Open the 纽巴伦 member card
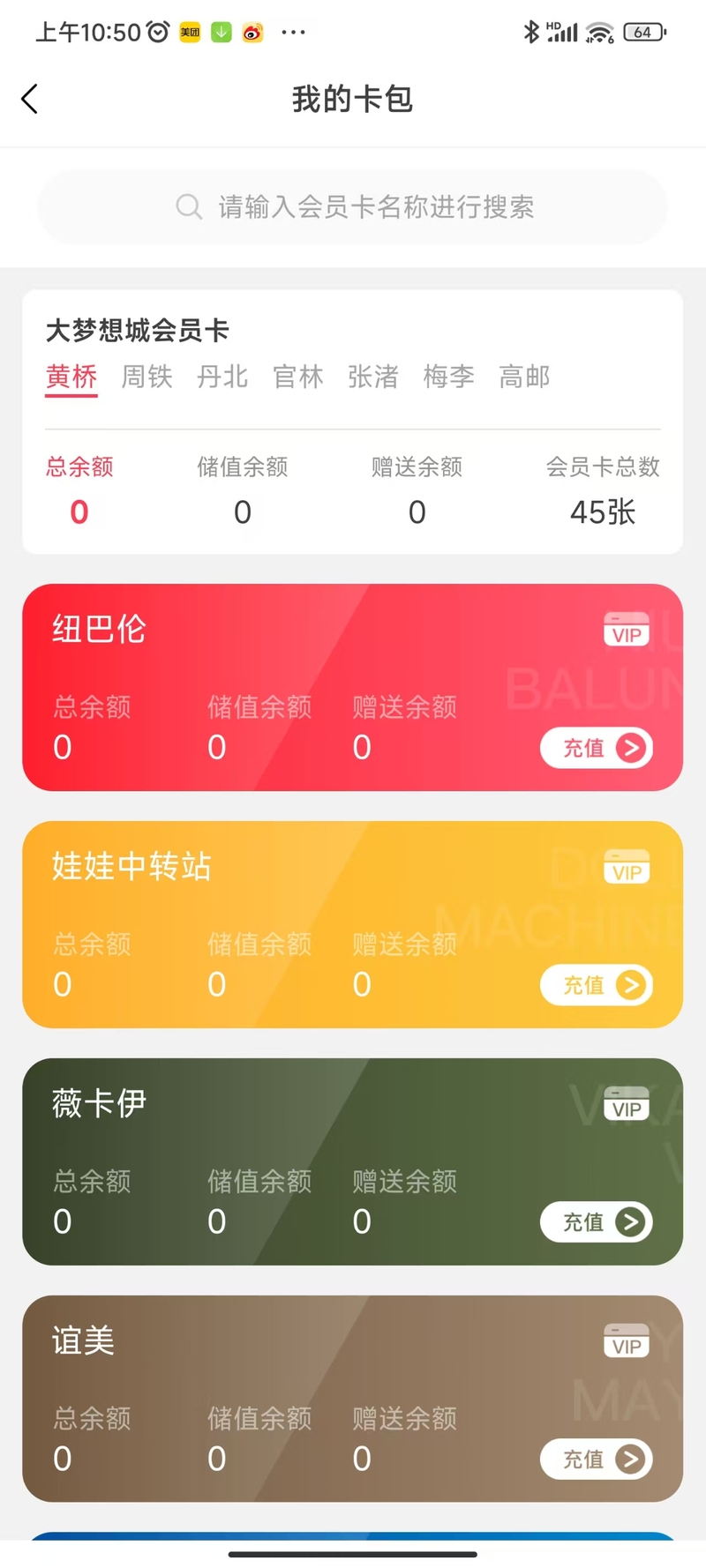This screenshot has width=706, height=1568. [x=352, y=687]
